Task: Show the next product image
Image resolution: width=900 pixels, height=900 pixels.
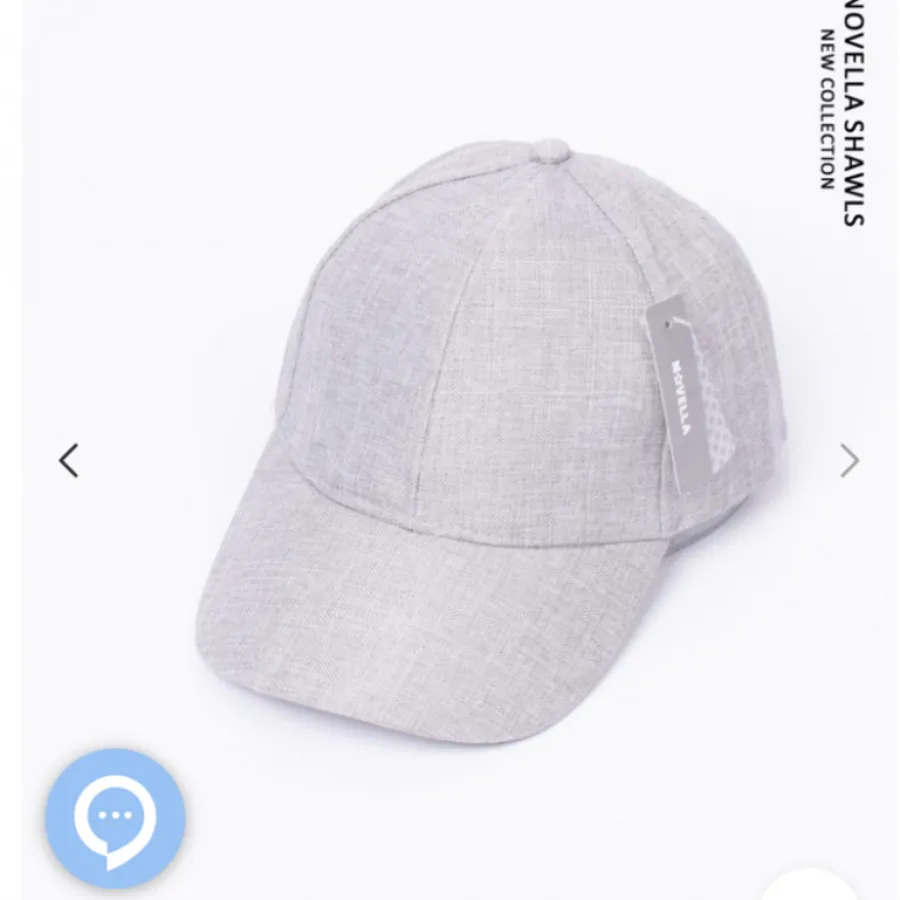Action: (x=849, y=461)
